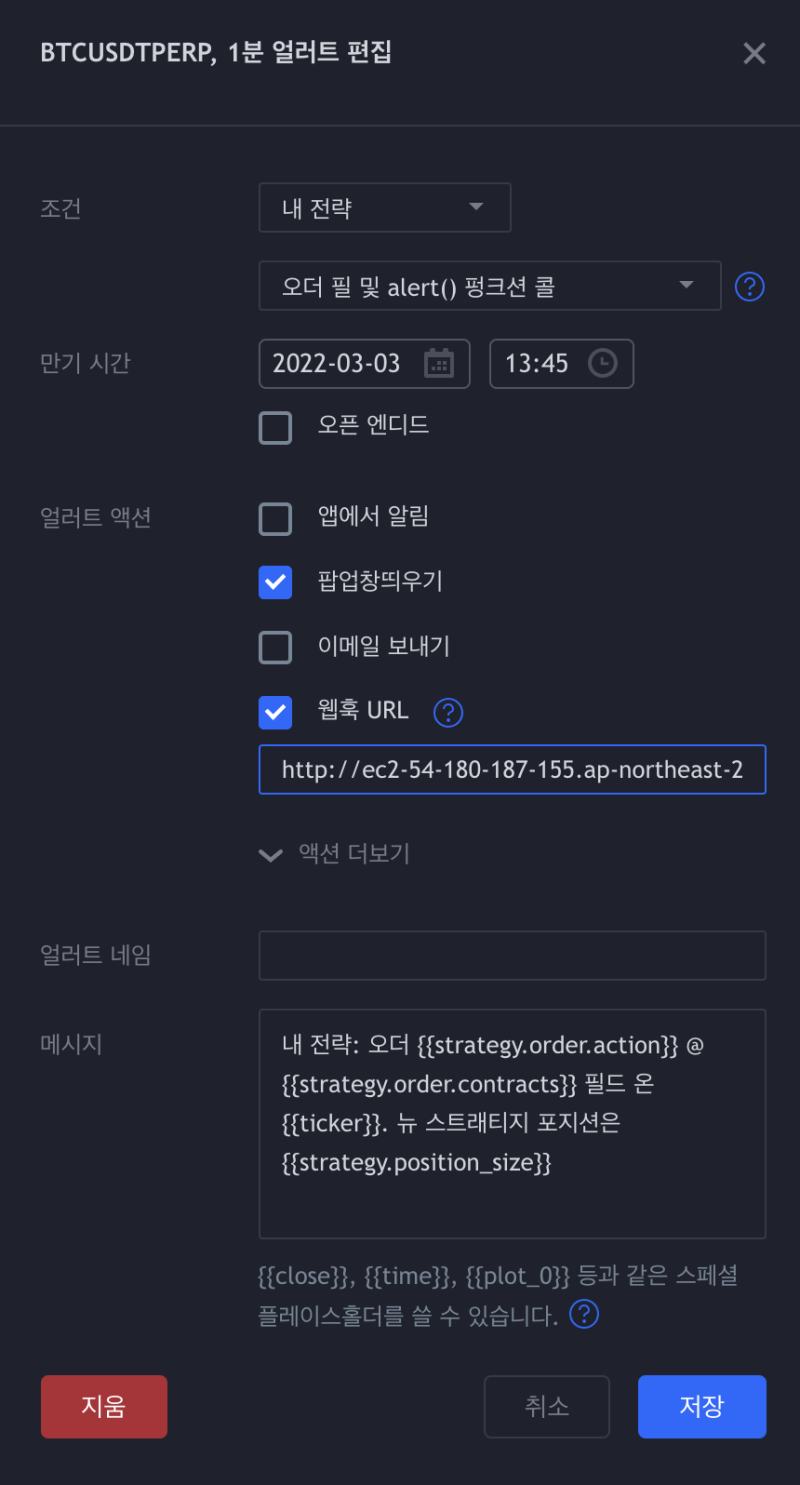Enable 앱에서 알림 notifications
This screenshot has height=1485, width=800.
(x=275, y=518)
